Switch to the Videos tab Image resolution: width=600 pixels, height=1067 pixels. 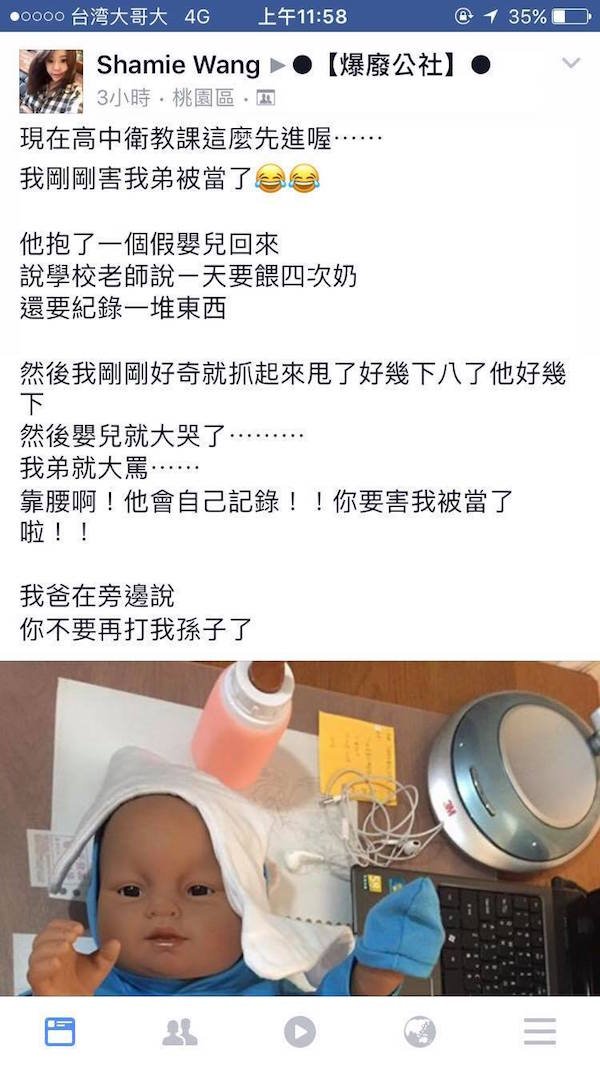(300, 1031)
